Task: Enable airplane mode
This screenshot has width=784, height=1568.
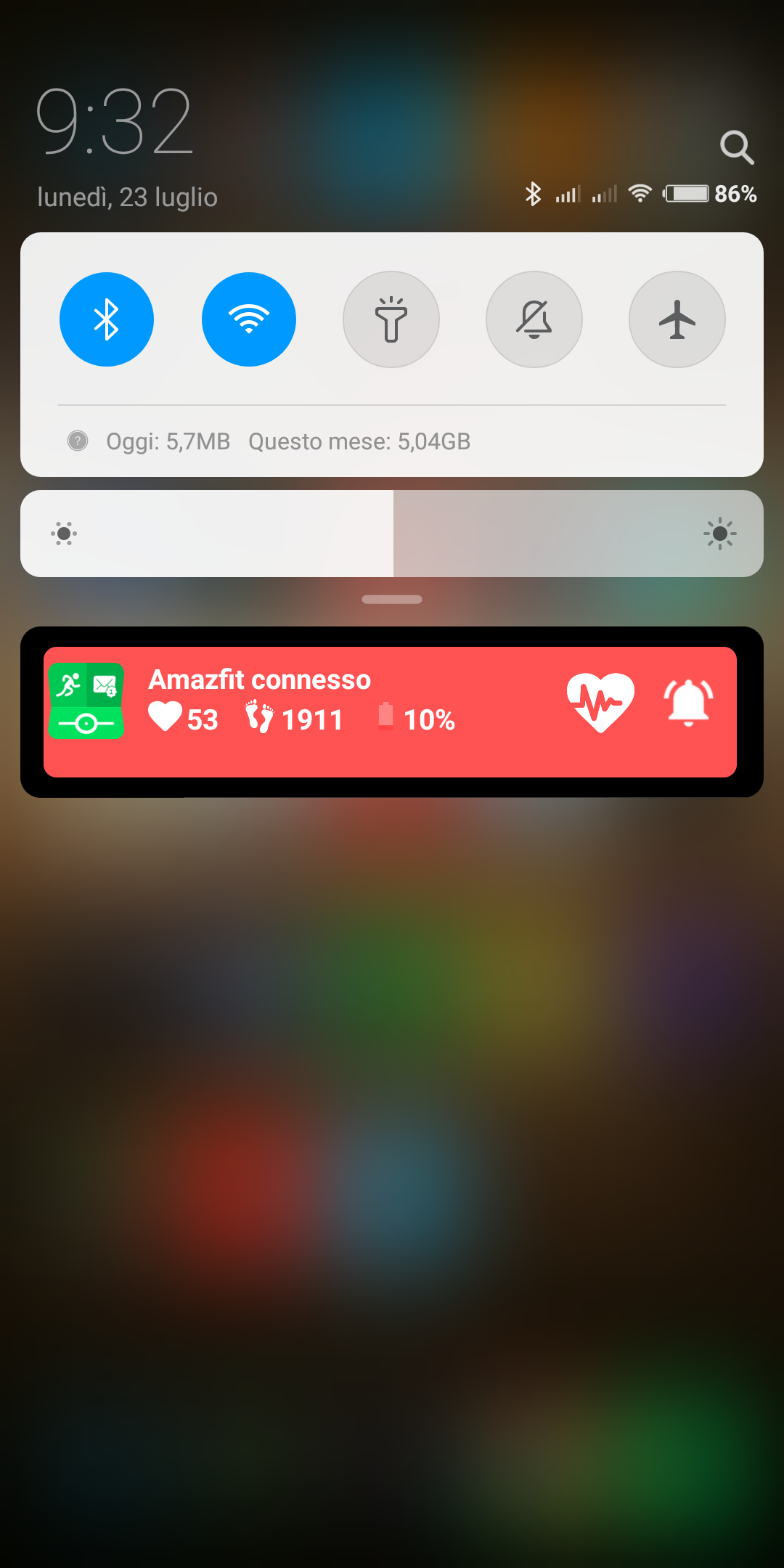Action: point(677,319)
